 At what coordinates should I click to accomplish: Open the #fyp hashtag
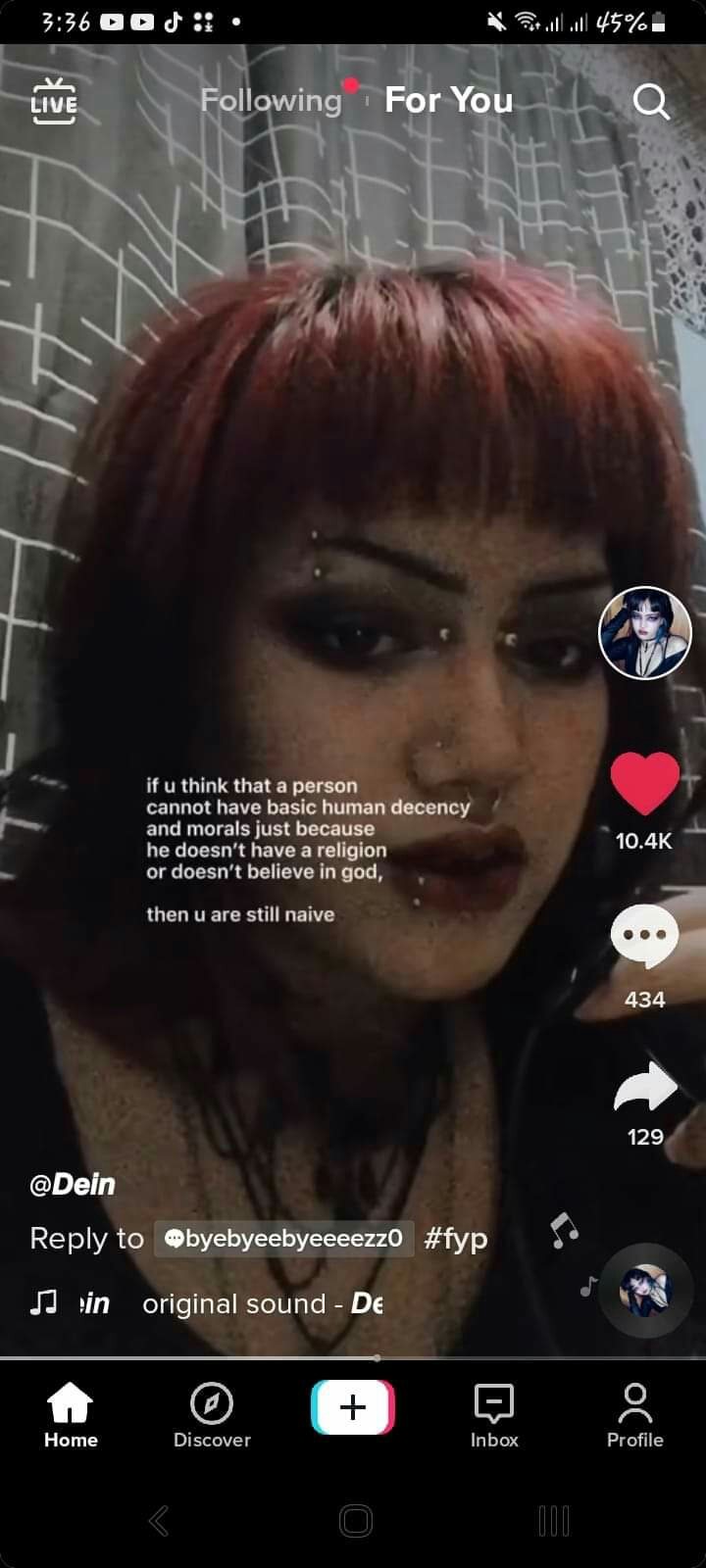click(456, 1239)
